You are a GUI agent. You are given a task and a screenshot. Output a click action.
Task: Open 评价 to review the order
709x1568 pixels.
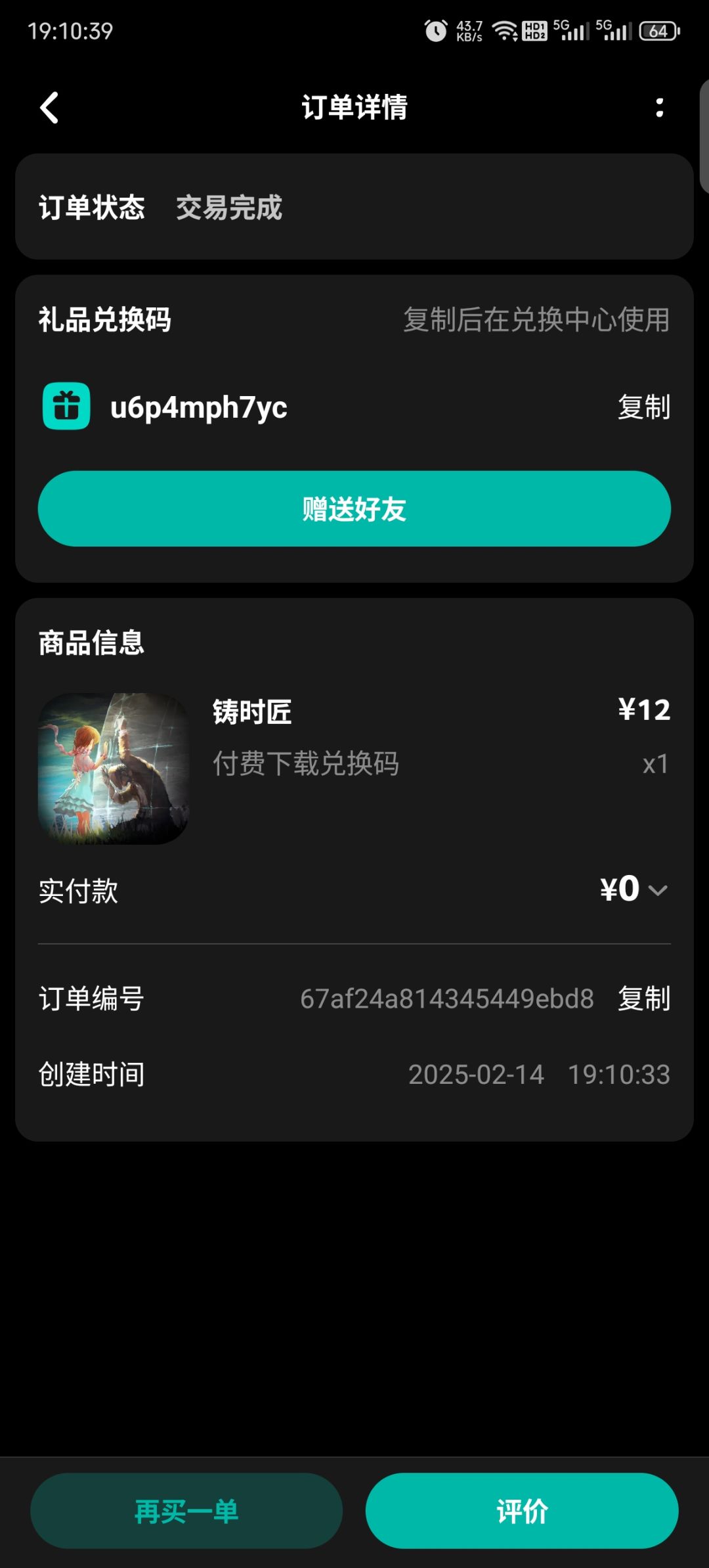pos(522,1511)
